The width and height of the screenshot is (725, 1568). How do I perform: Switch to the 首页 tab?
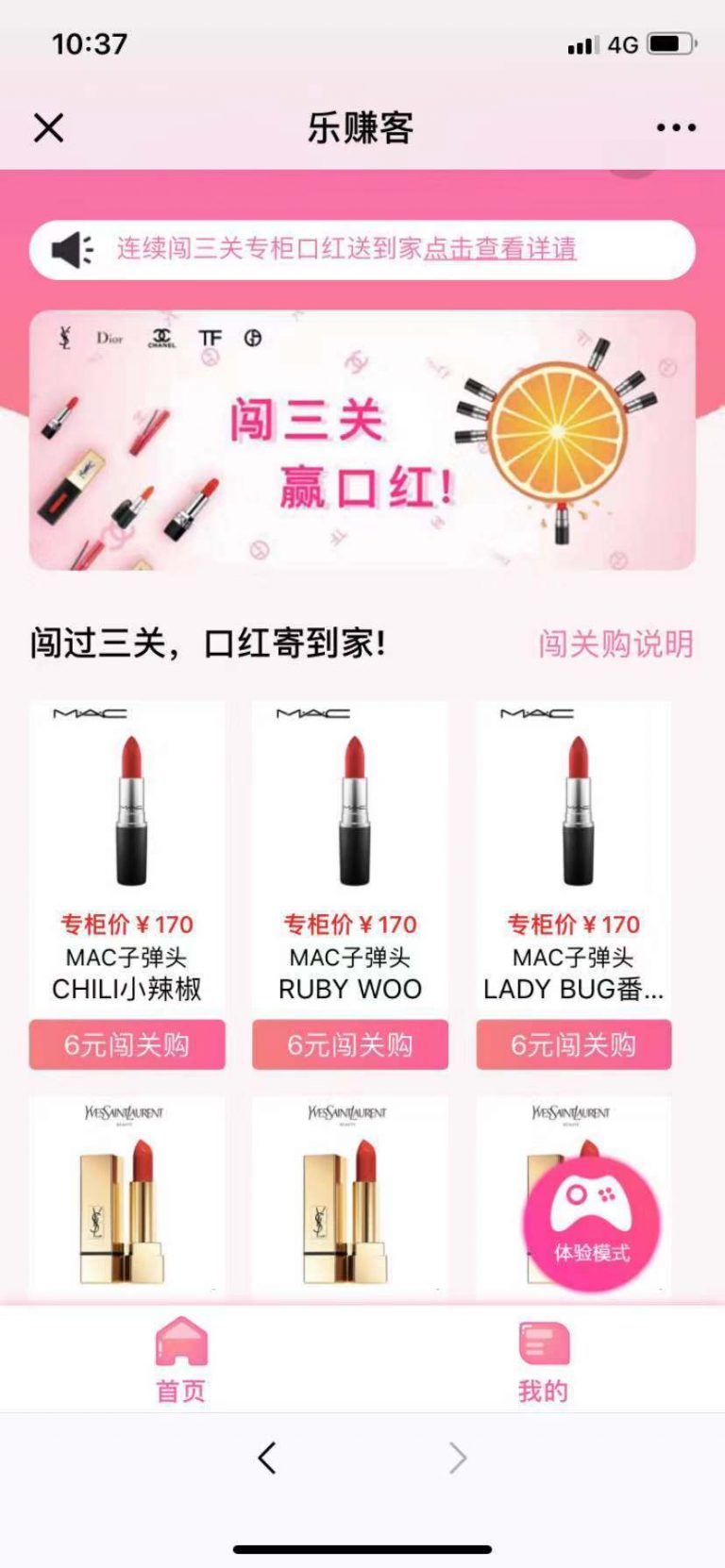[181, 1359]
